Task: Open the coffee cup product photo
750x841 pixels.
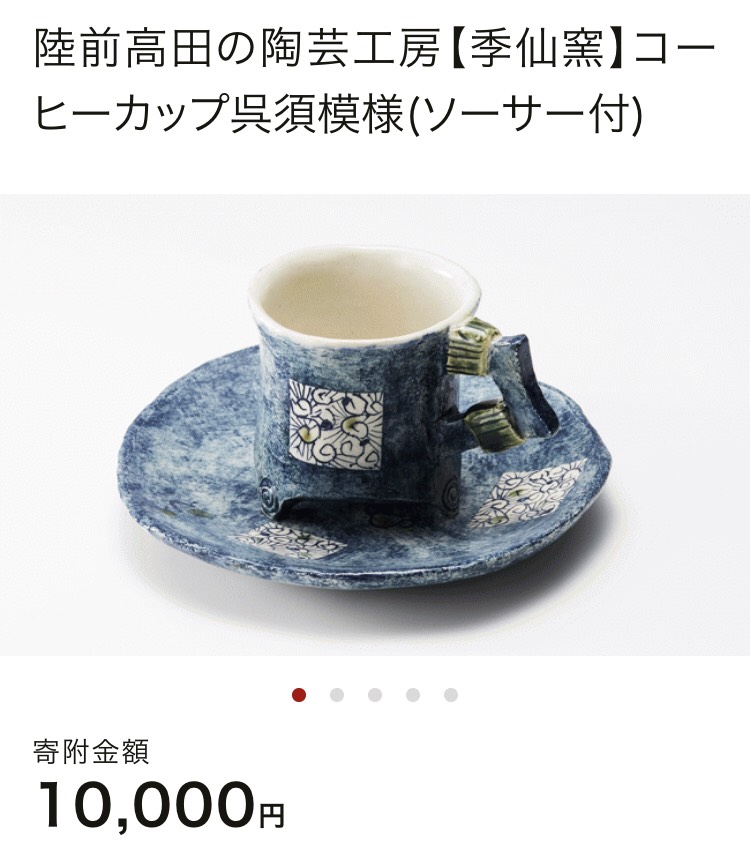Action: [x=375, y=425]
